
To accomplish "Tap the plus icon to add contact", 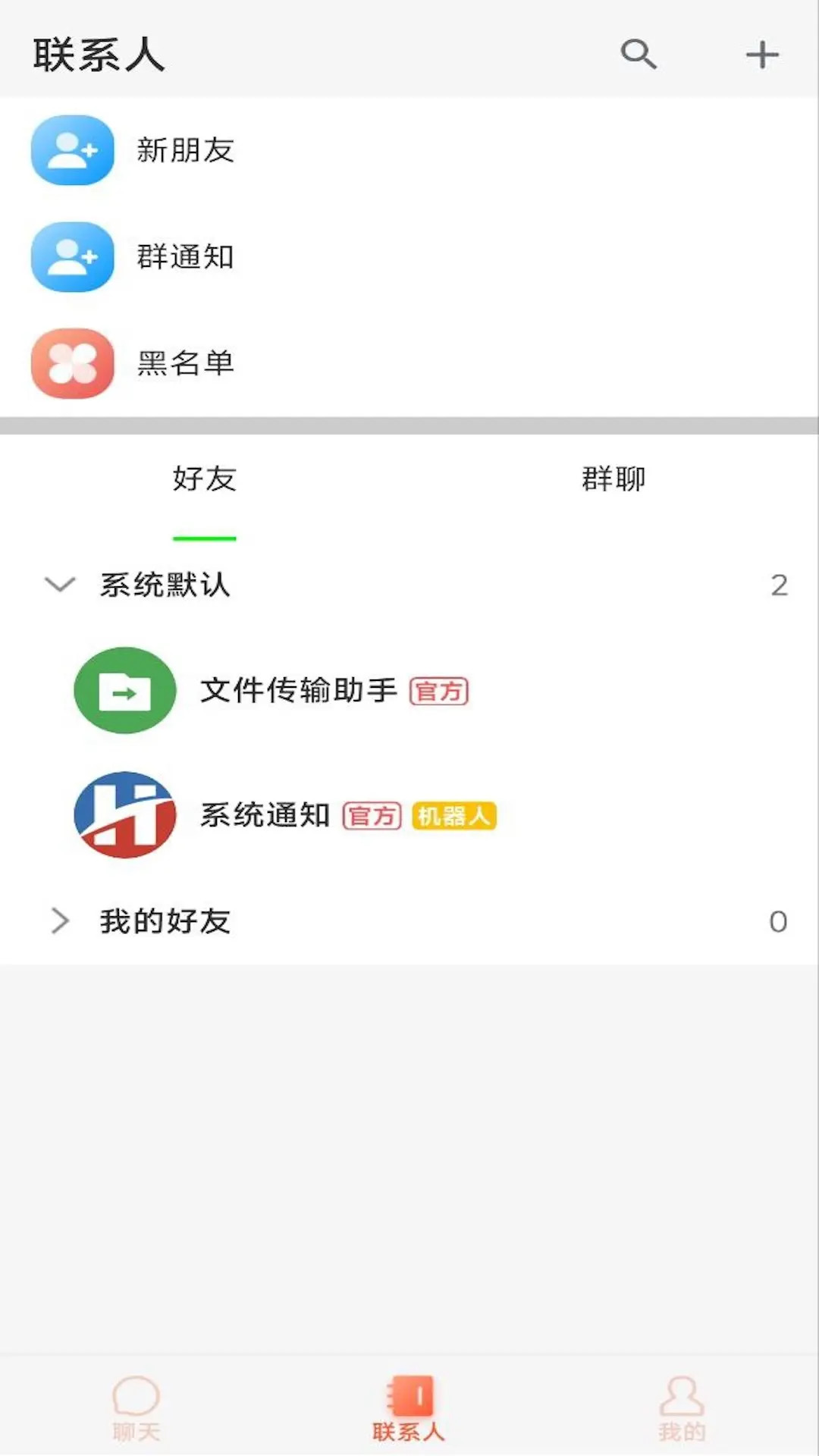I will [x=763, y=55].
